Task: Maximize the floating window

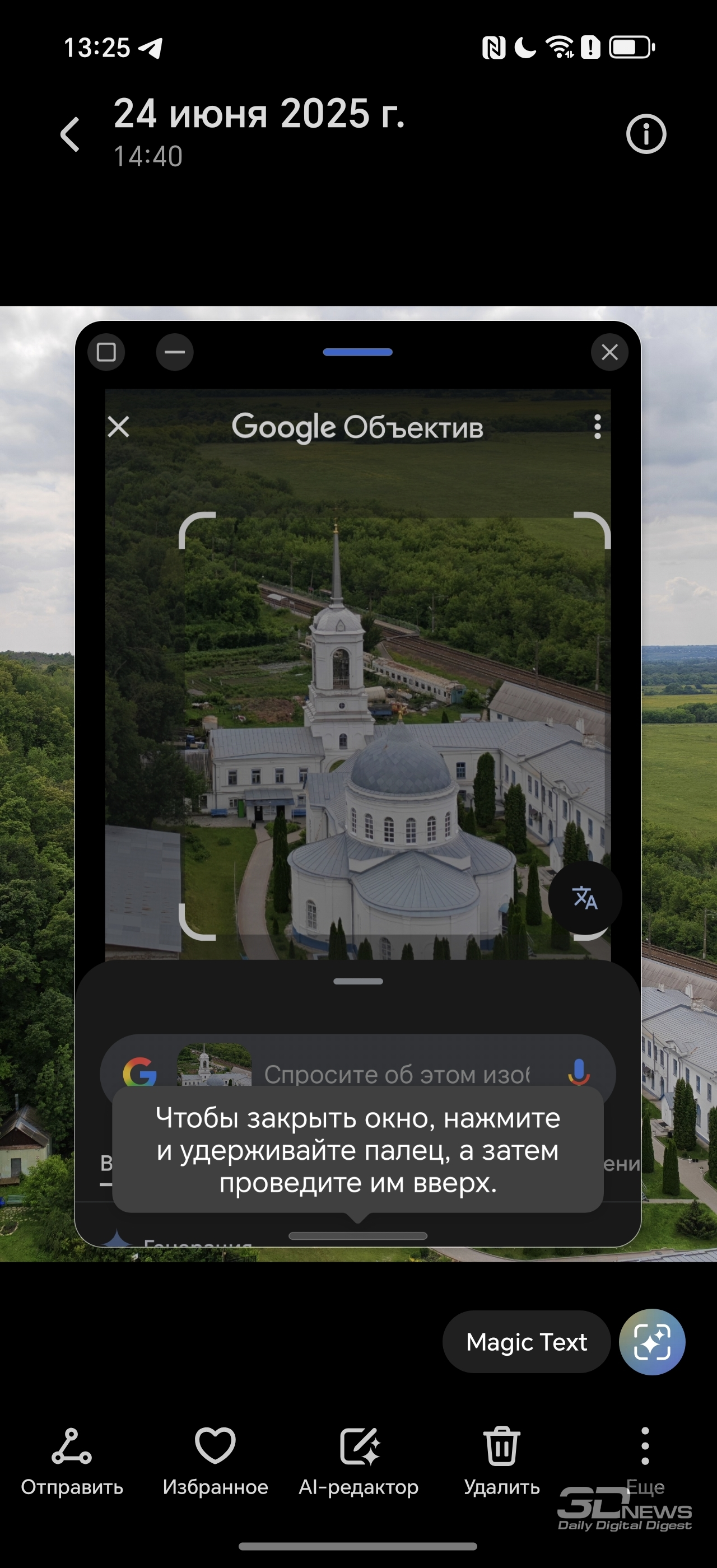Action: [106, 352]
